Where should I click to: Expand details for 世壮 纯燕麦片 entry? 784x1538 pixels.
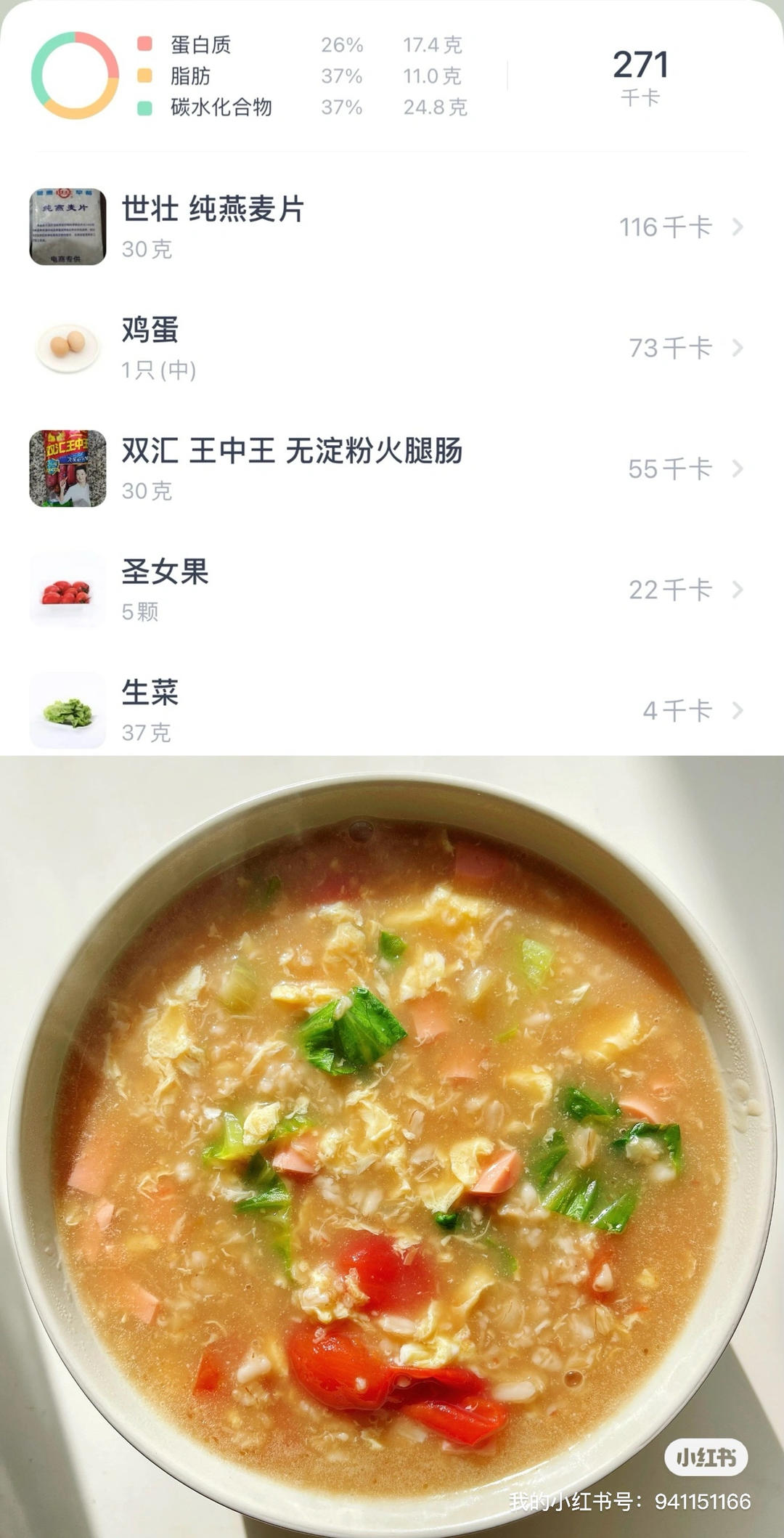click(x=738, y=226)
